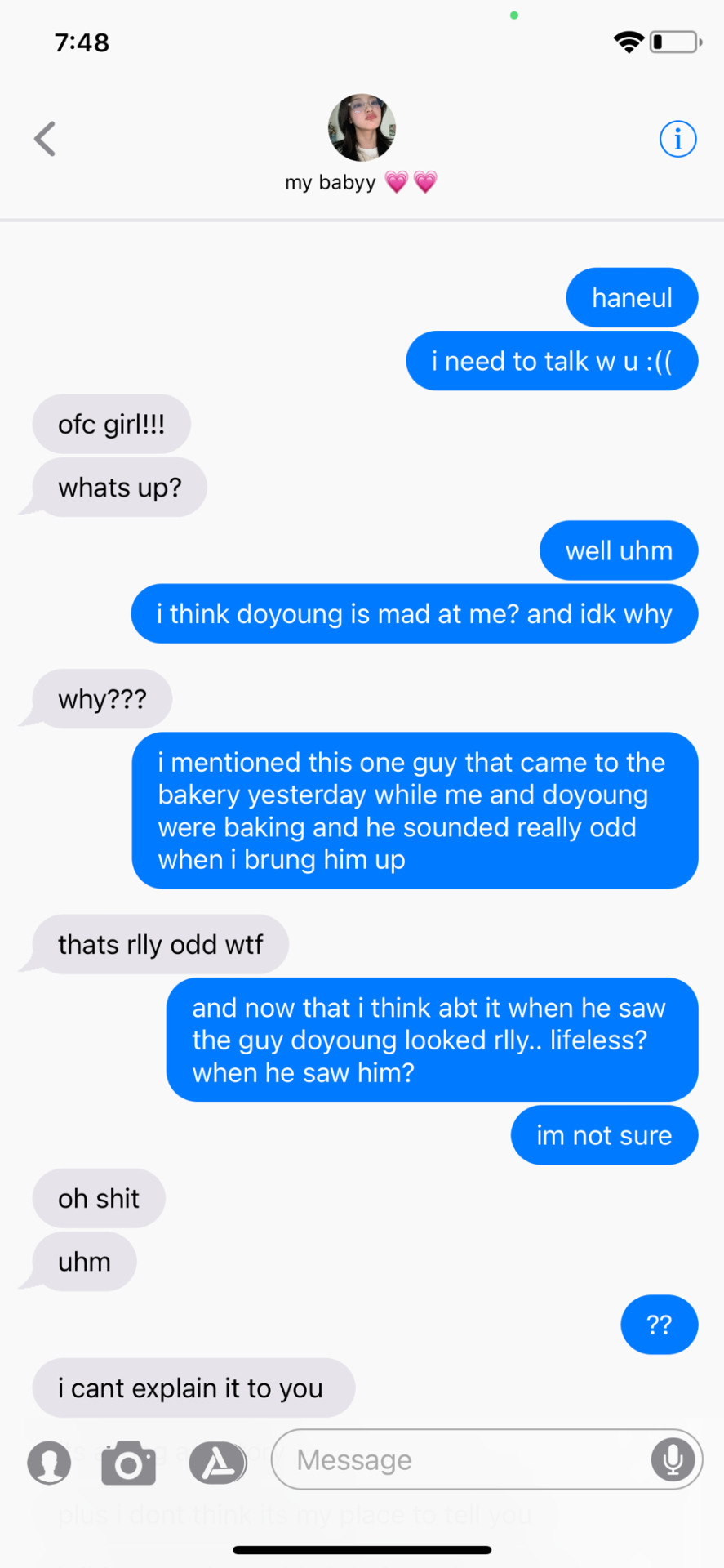Screen dimensions: 724x1568
Task: Go back to the conversations list
Action: point(45,139)
